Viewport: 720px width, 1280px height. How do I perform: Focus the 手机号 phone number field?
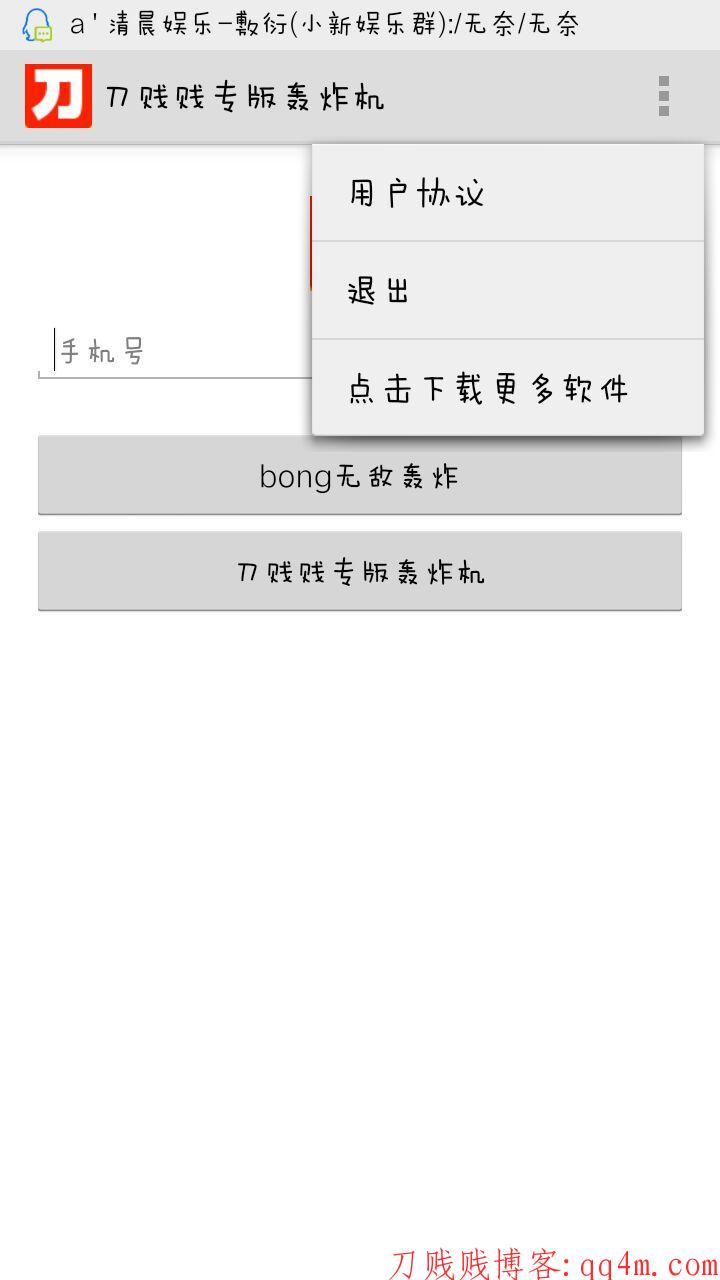(x=176, y=352)
